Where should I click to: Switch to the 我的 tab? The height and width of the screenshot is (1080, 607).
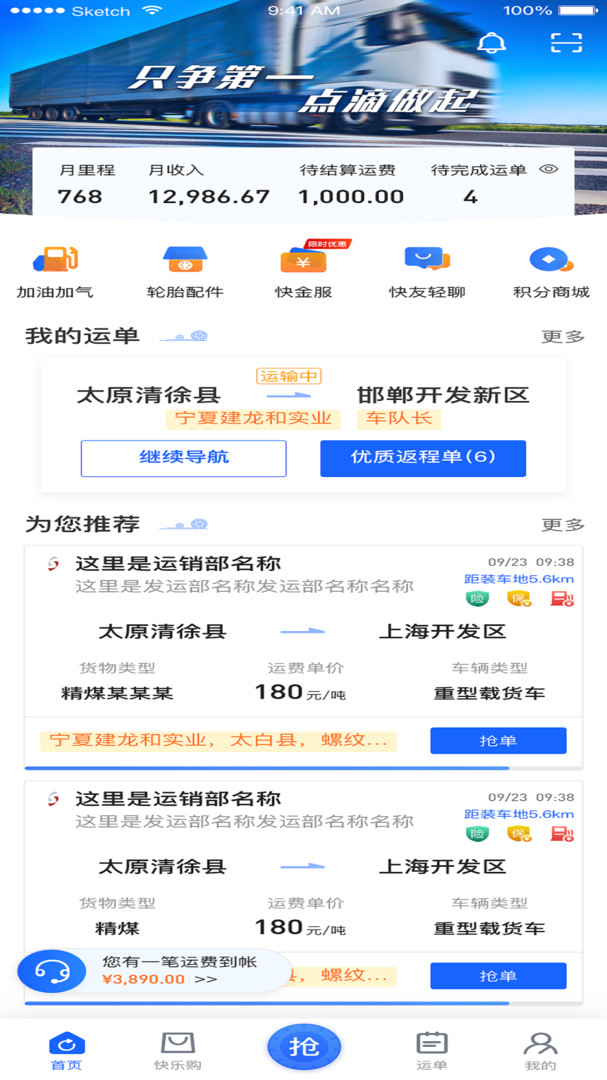(540, 1050)
